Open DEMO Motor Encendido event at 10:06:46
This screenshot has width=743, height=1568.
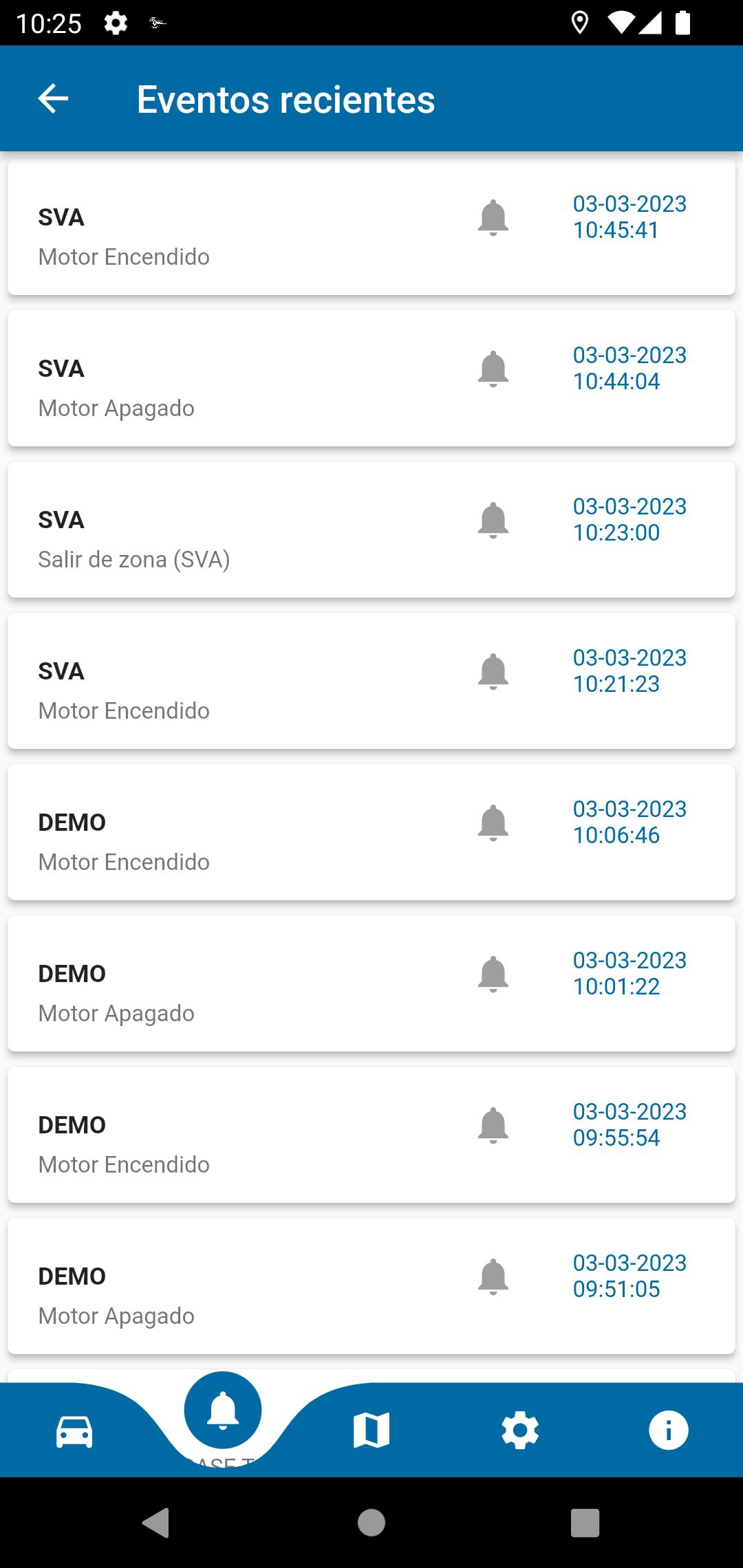371,833
